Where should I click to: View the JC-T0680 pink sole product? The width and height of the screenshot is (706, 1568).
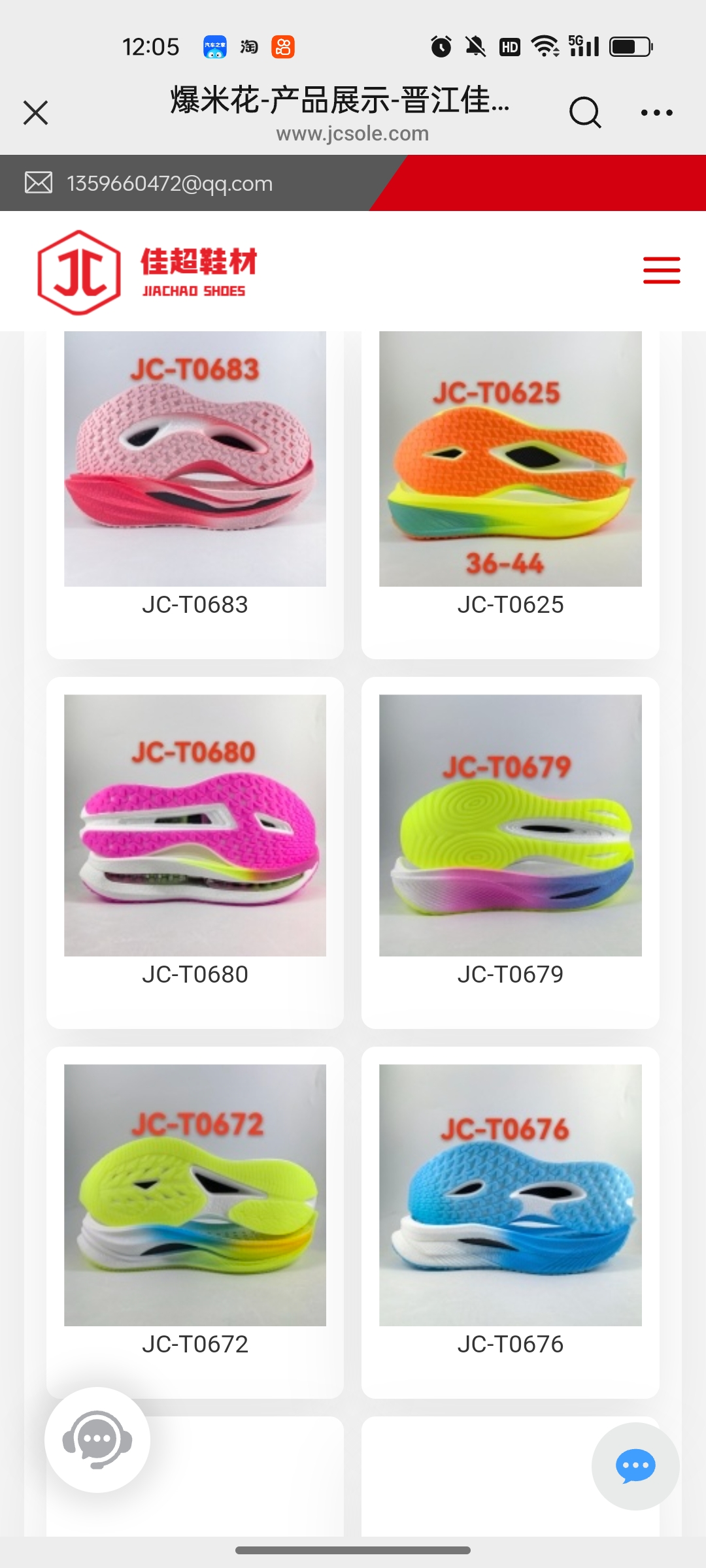(195, 843)
